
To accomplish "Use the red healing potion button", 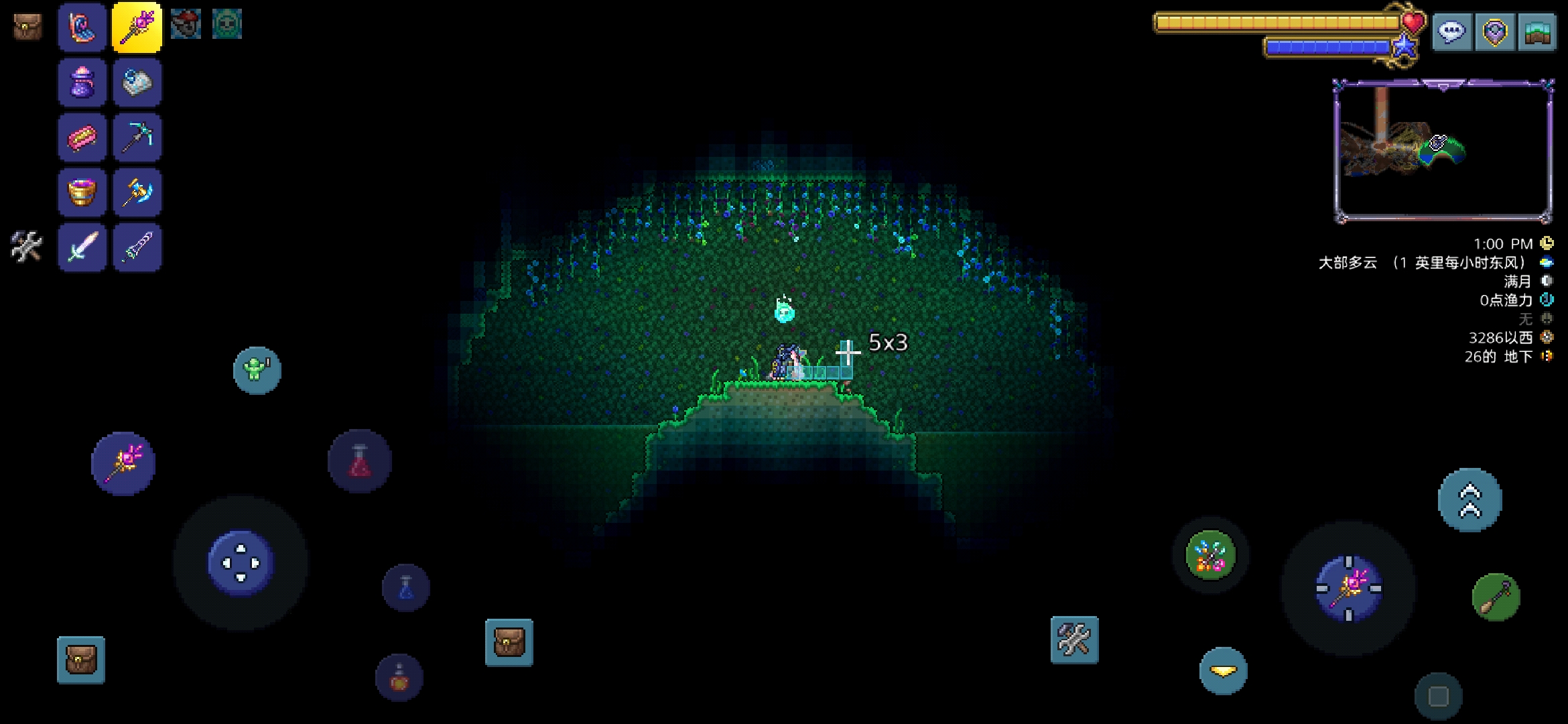I will point(360,461).
